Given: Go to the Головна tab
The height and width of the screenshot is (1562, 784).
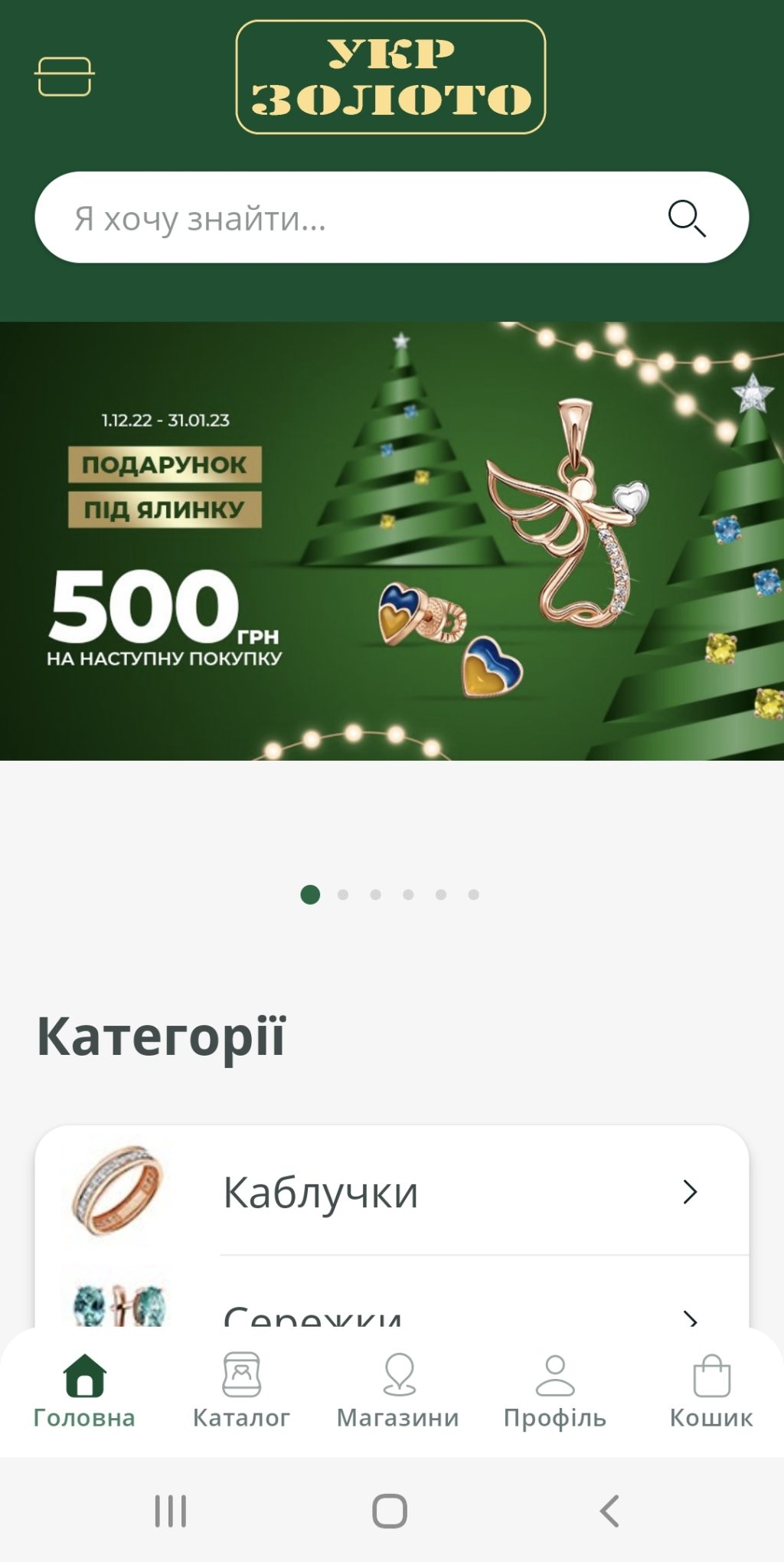Looking at the screenshot, I should [x=84, y=1390].
